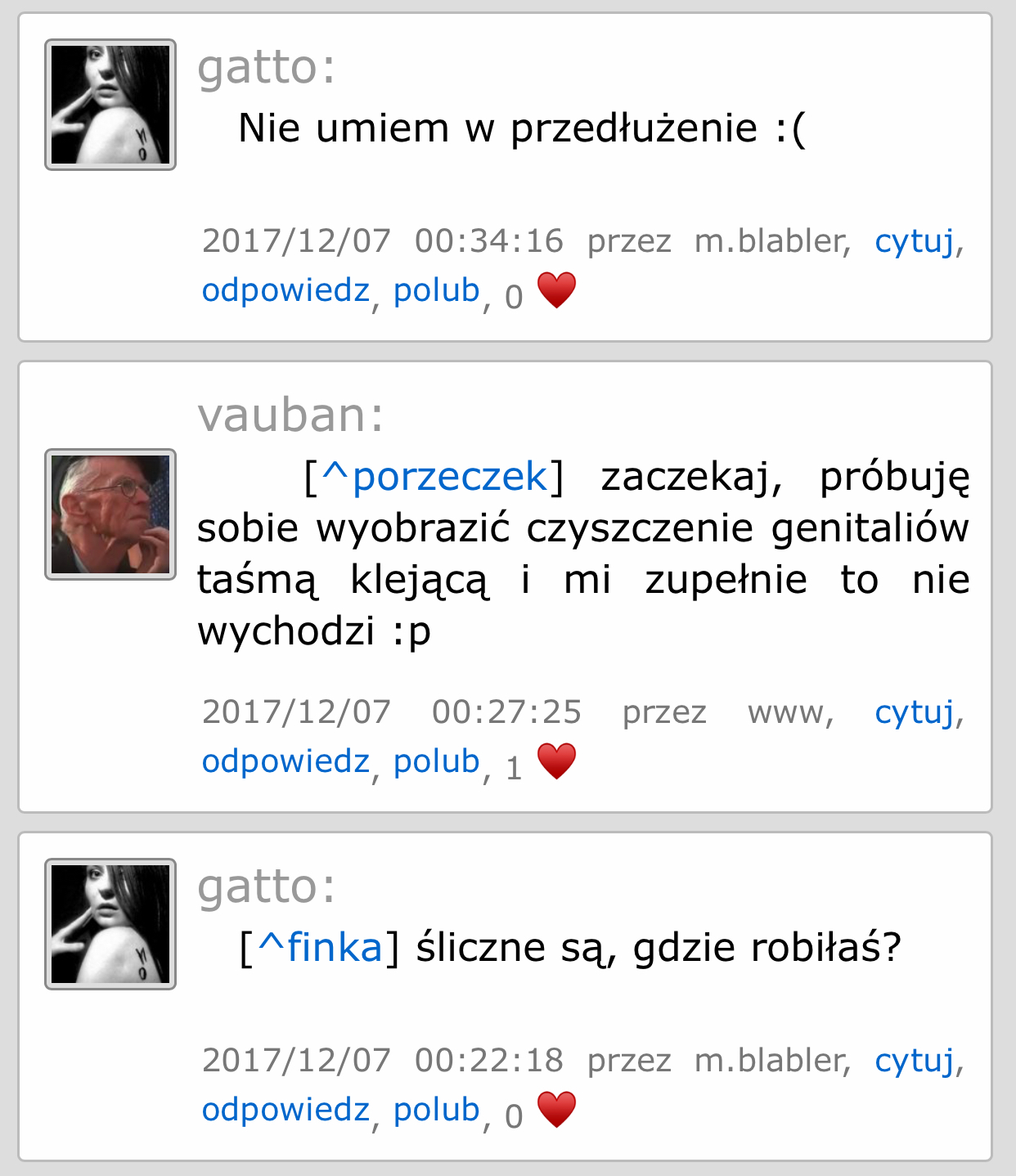Screen dimensions: 1016x1176
Task: Open gatto's avatar on the finka reply
Action: [110, 924]
